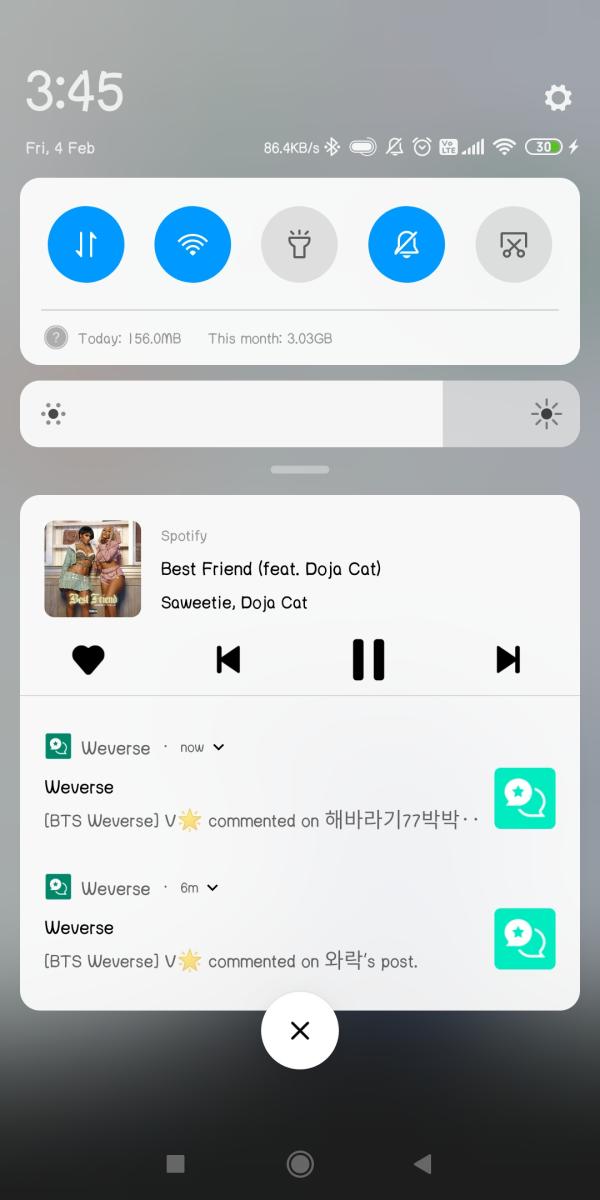Expand the Weverse notification received now
600x1200 pixels.
click(219, 747)
